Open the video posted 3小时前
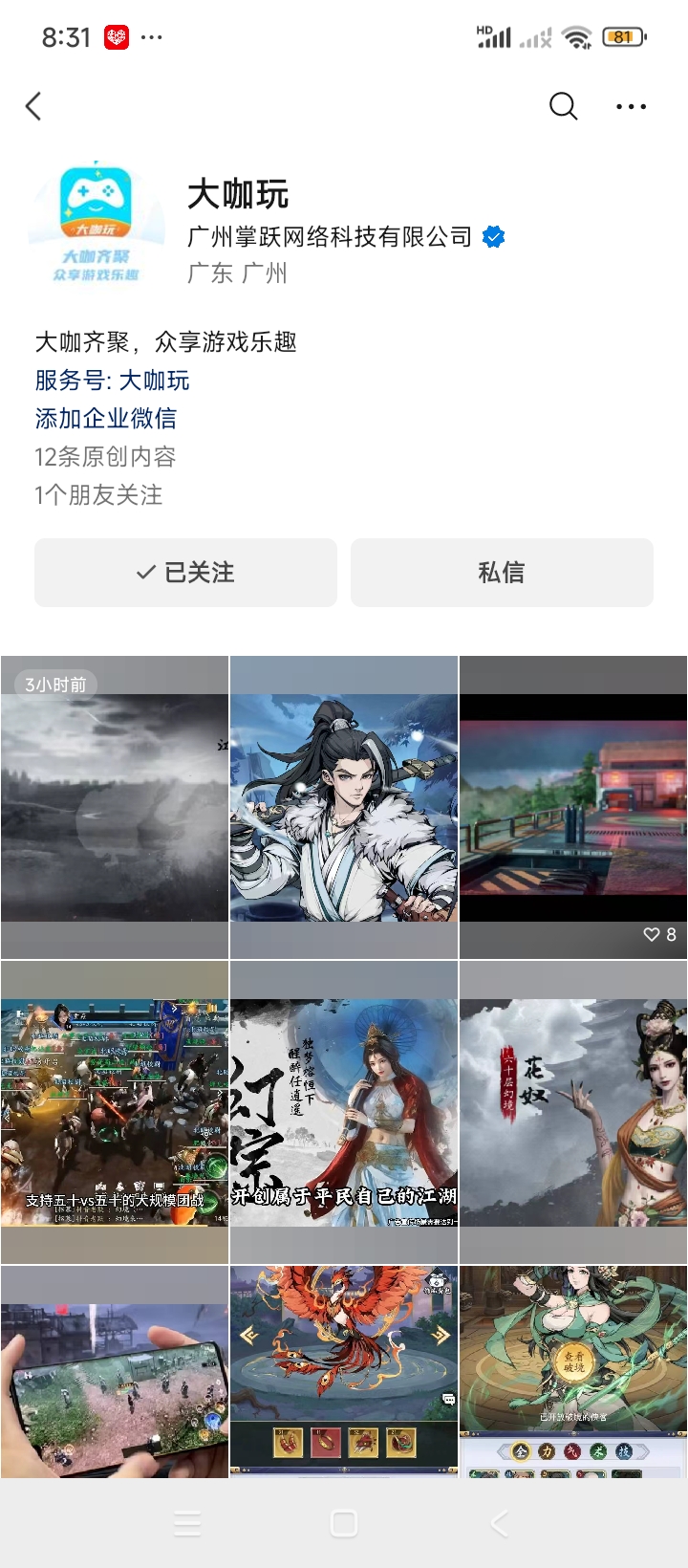 tap(115, 808)
